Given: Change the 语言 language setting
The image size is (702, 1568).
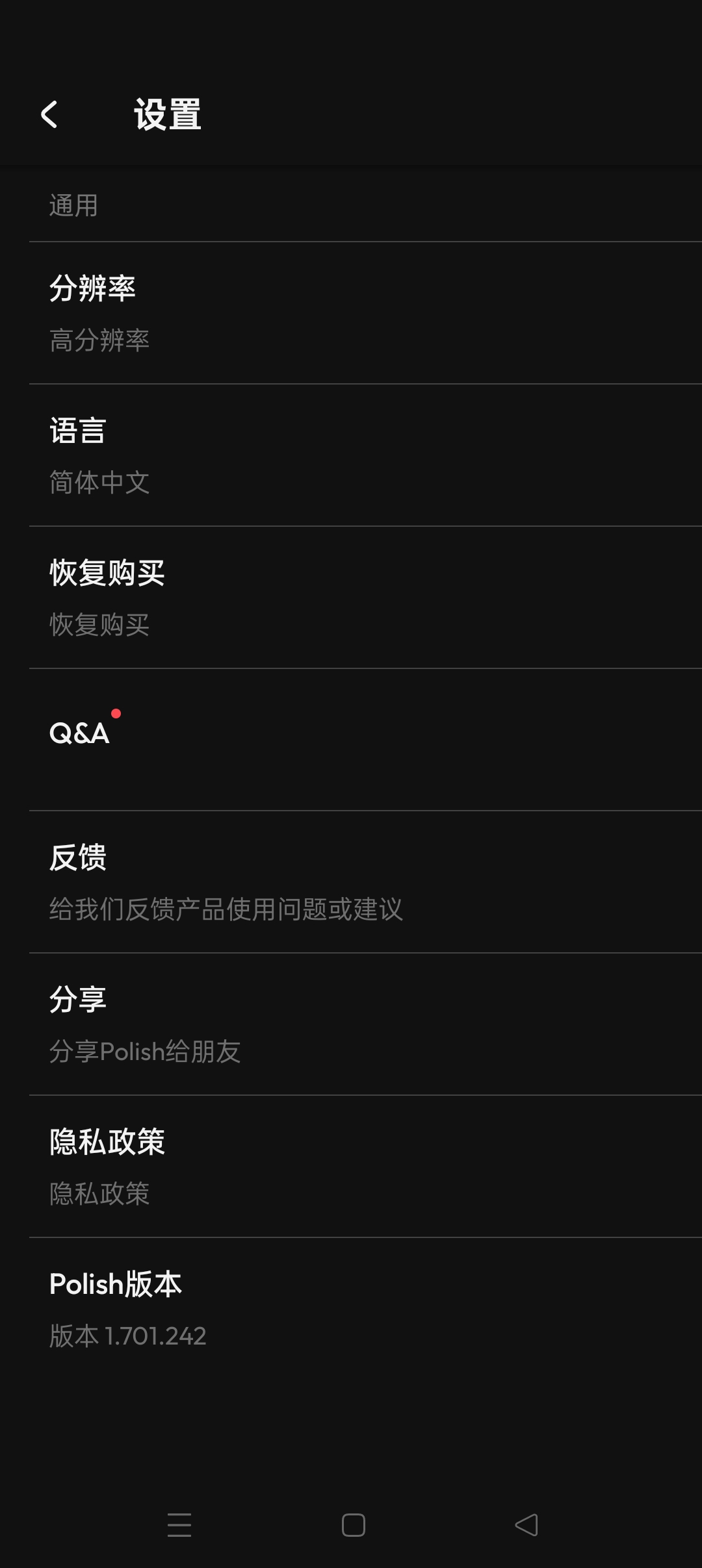Looking at the screenshot, I should click(x=351, y=455).
